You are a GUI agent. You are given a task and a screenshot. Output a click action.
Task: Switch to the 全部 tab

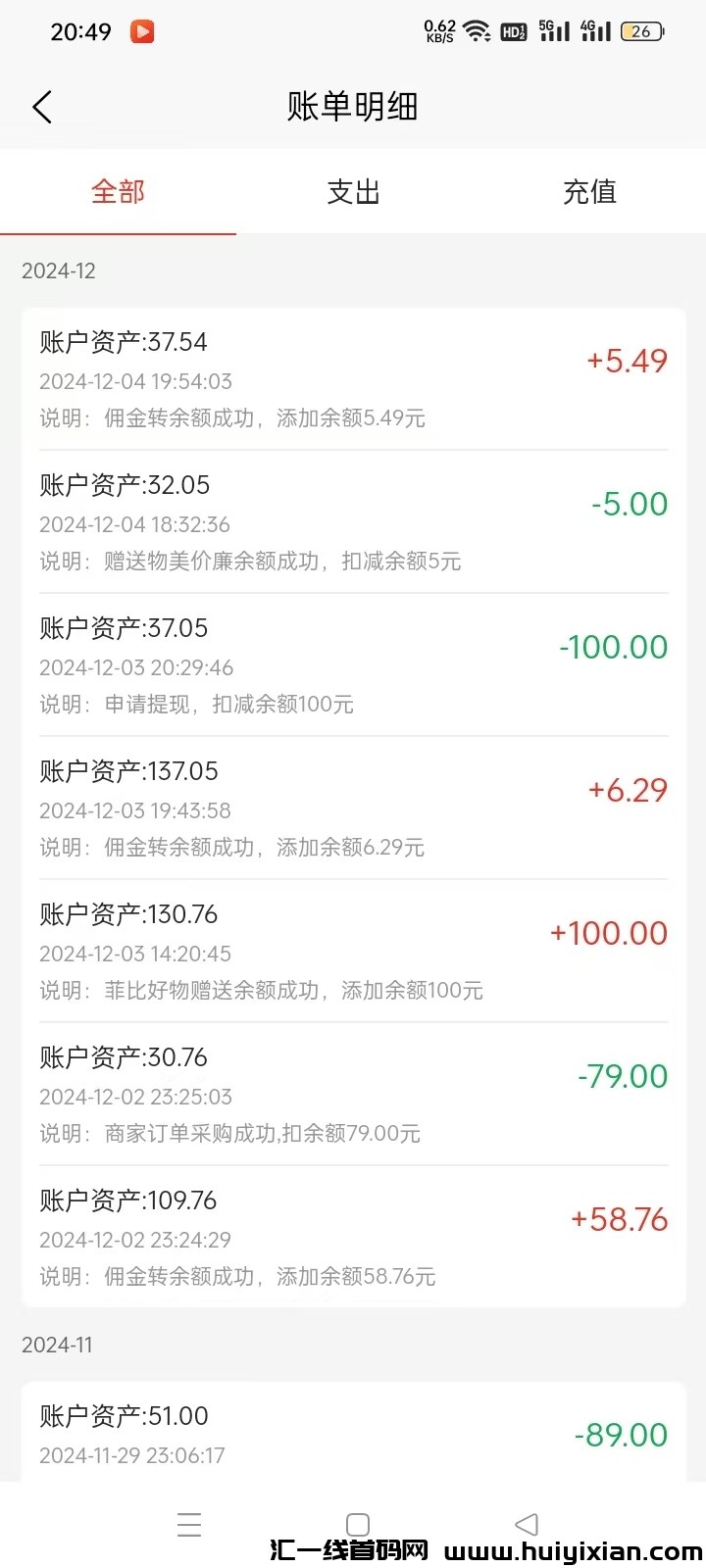118,192
